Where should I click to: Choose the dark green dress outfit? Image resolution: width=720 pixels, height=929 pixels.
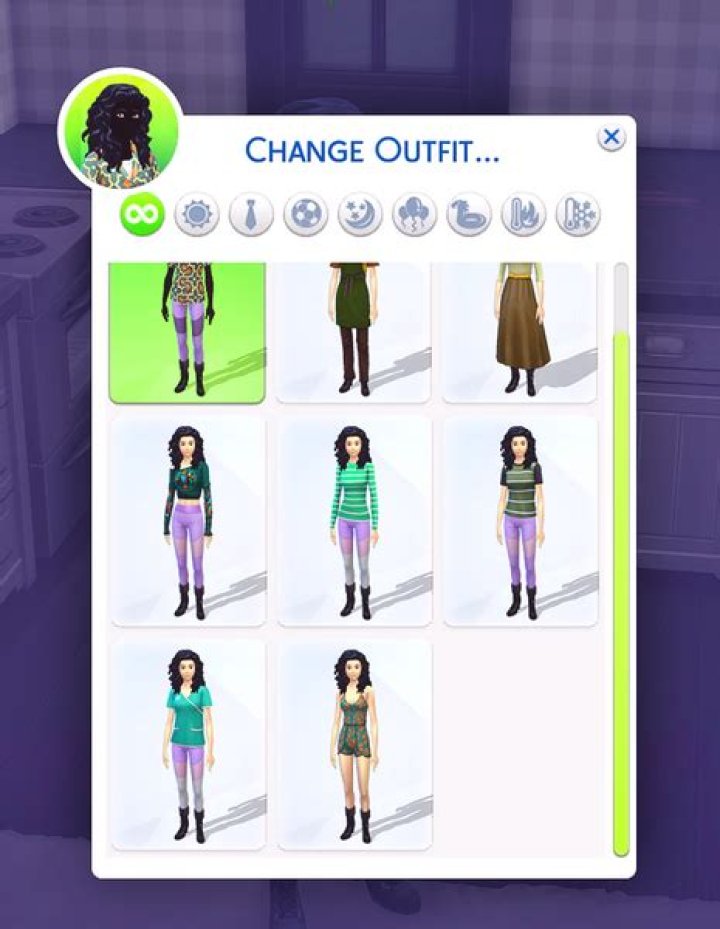pos(354,332)
